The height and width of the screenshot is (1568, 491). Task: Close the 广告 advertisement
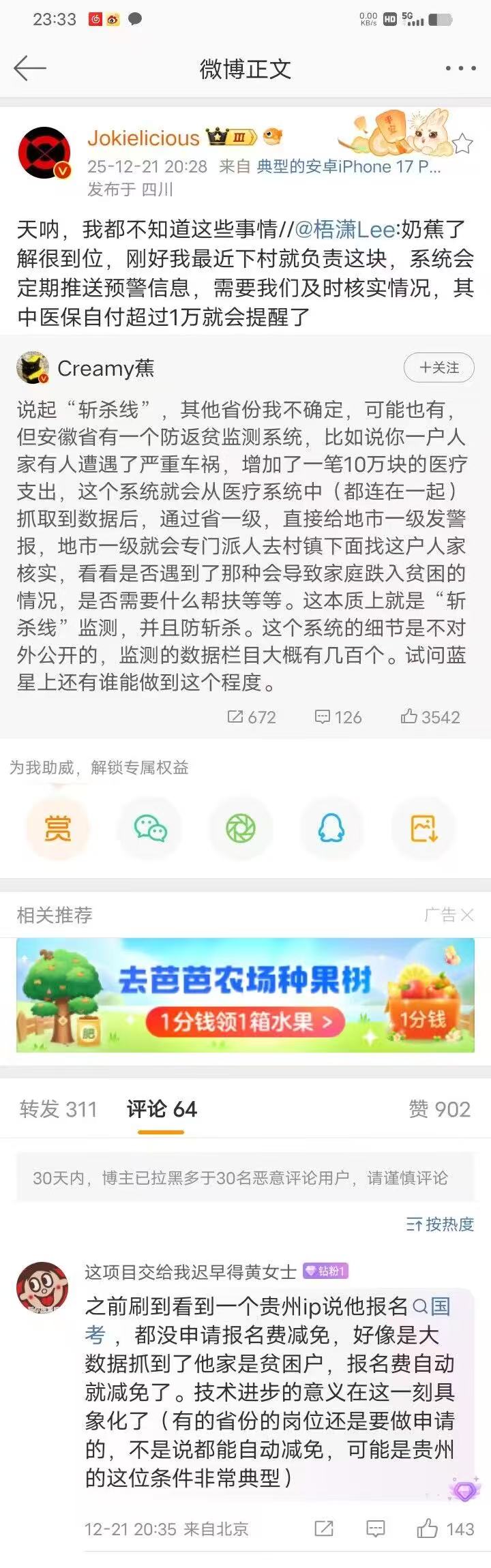(467, 915)
